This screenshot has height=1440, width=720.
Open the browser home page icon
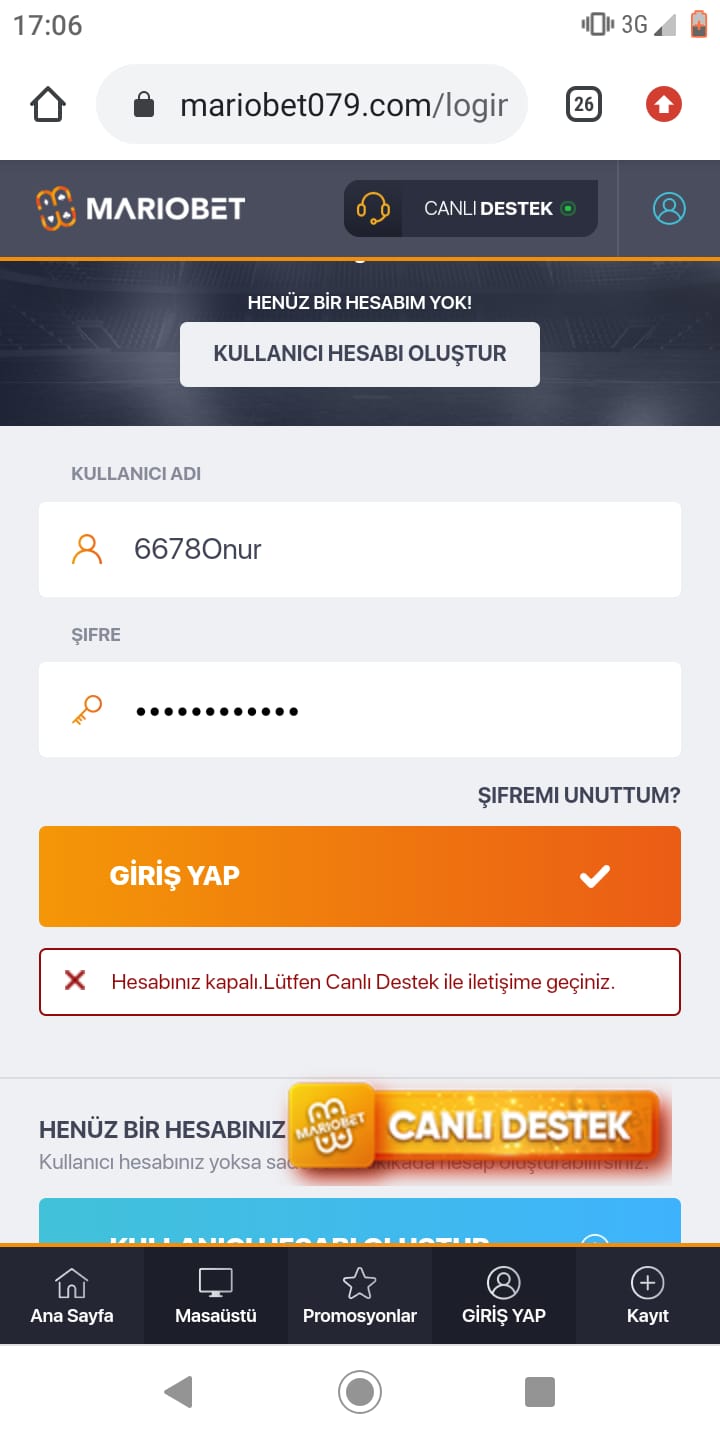point(48,104)
